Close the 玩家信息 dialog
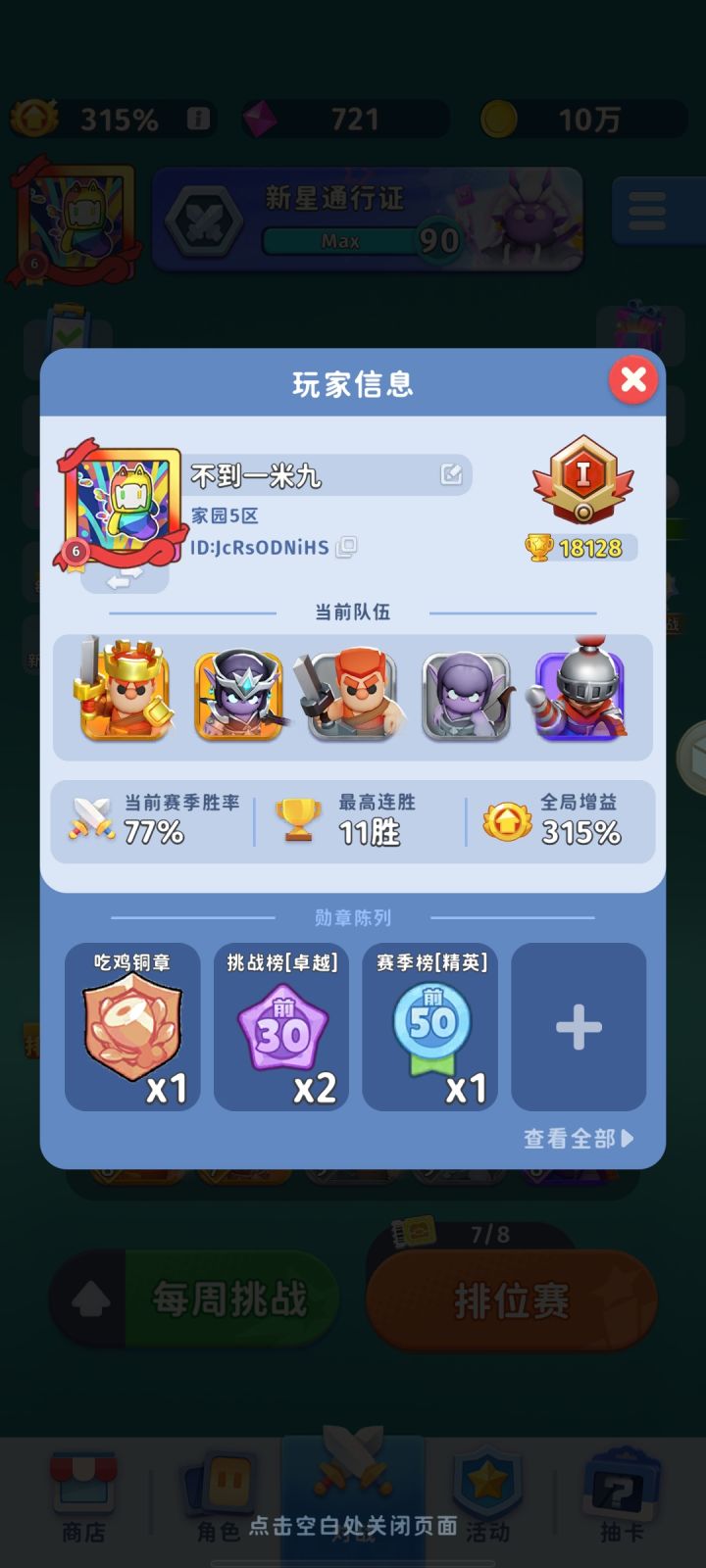The height and width of the screenshot is (1568, 706). click(x=633, y=378)
